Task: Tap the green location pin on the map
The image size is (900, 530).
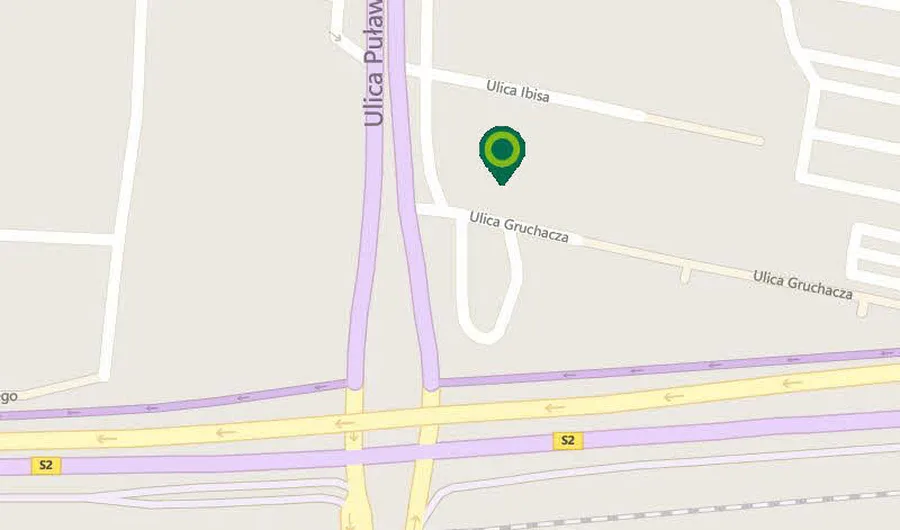Action: point(502,153)
